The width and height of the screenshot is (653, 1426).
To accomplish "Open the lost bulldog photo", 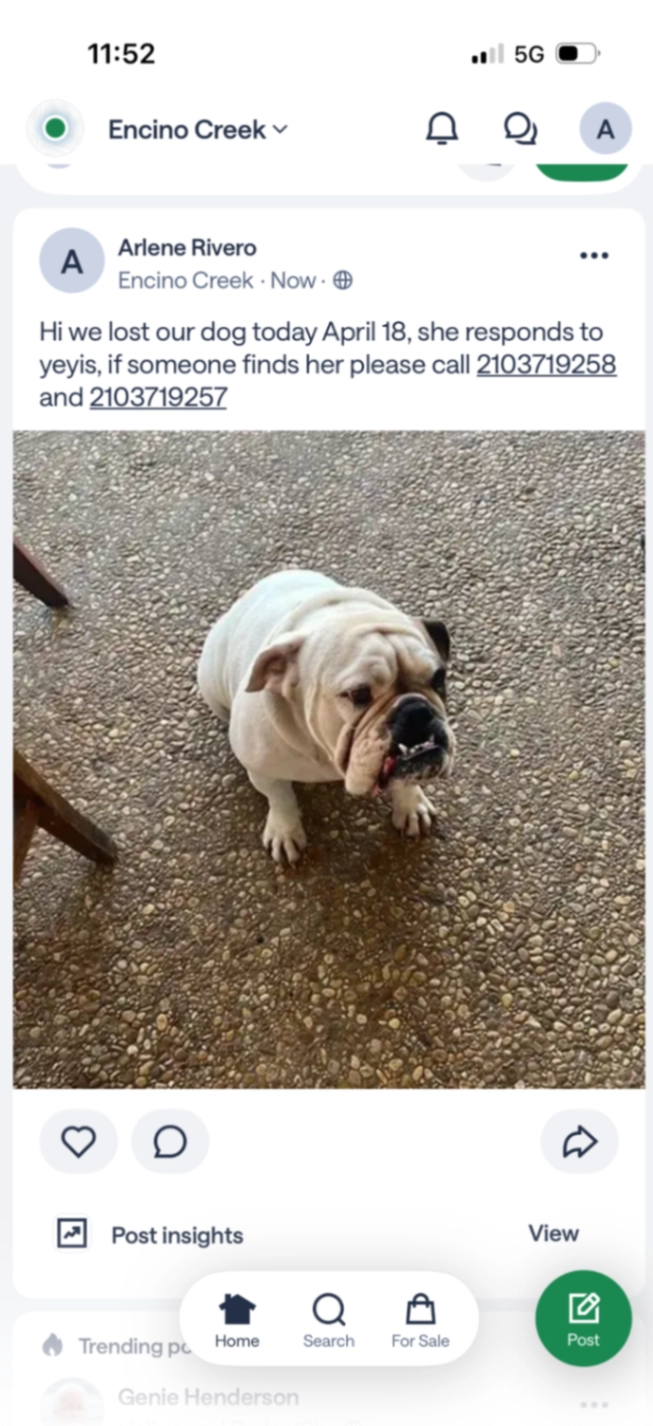I will click(328, 758).
